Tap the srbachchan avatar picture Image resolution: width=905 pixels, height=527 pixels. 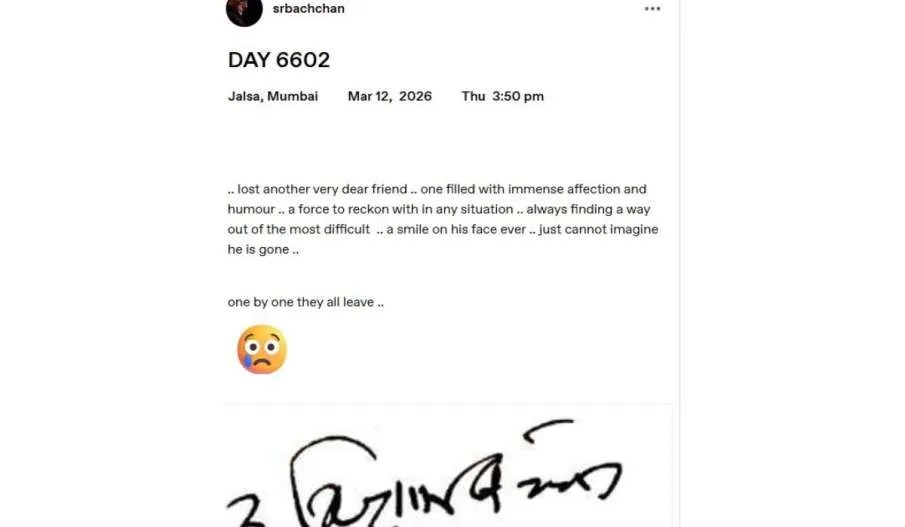point(244,10)
